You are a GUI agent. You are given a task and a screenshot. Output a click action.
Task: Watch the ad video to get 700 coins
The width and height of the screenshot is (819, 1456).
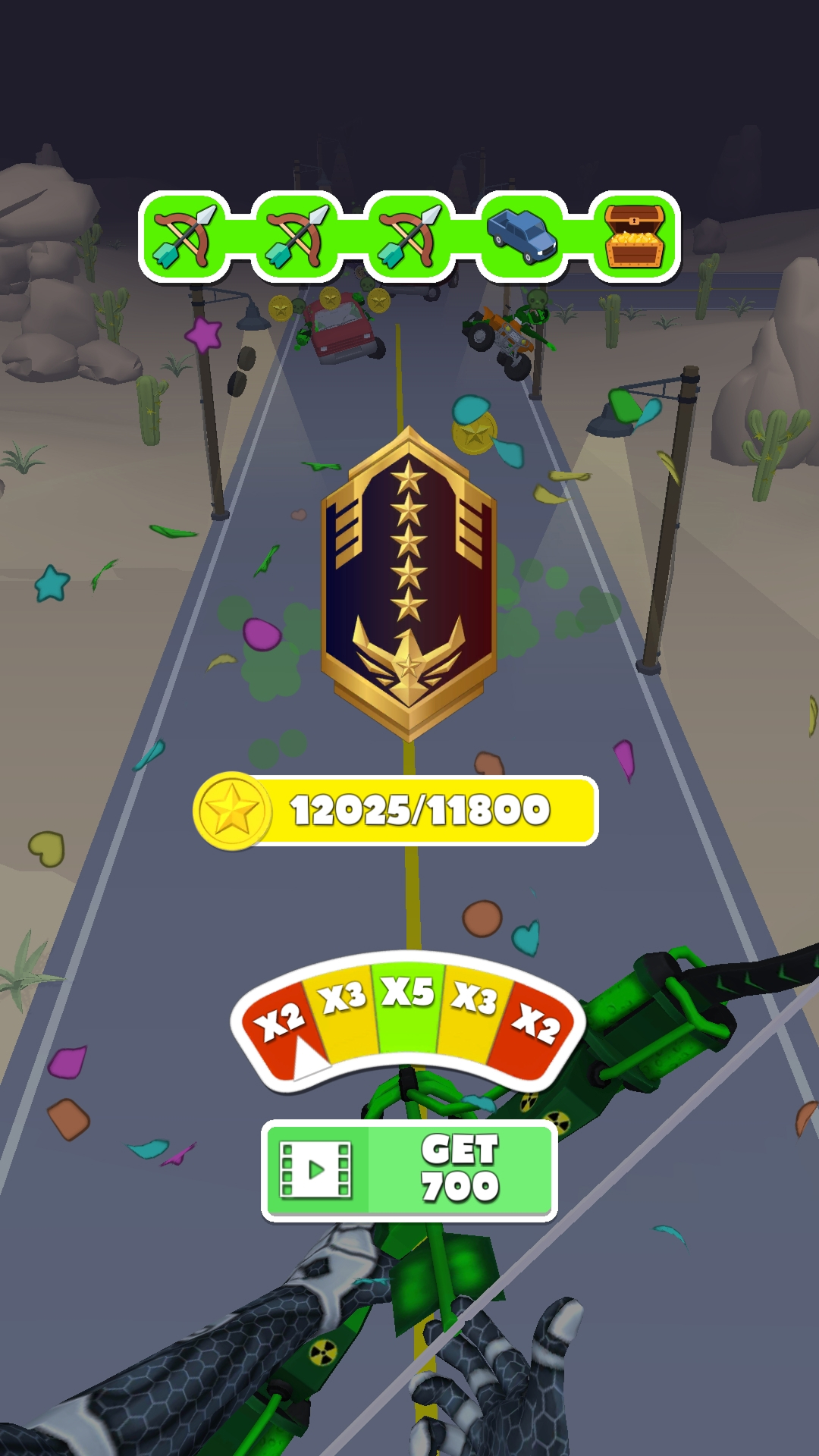[x=409, y=1169]
